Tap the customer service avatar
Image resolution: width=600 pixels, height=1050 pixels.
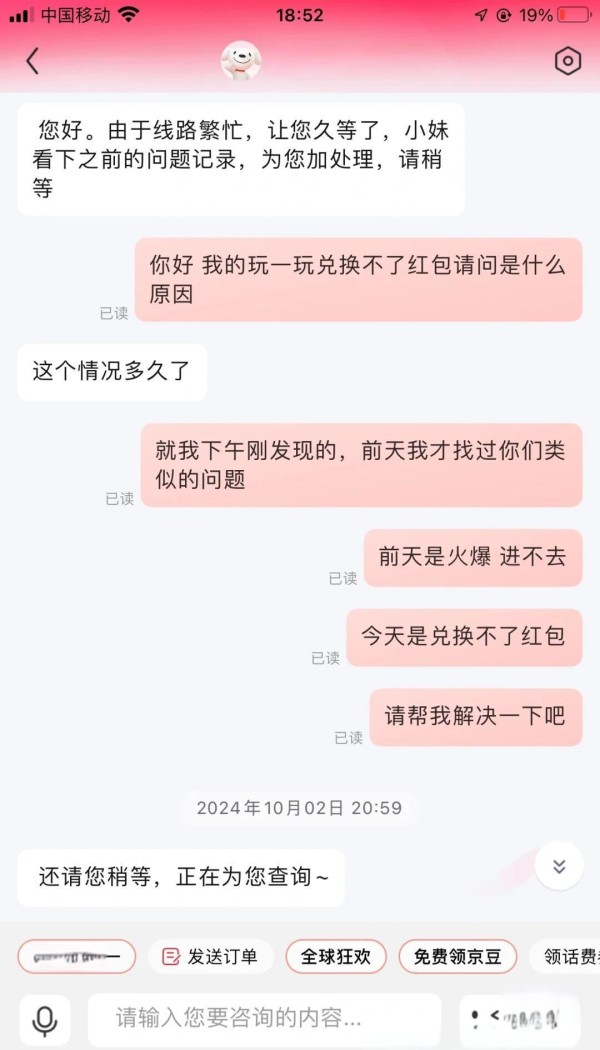click(241, 61)
